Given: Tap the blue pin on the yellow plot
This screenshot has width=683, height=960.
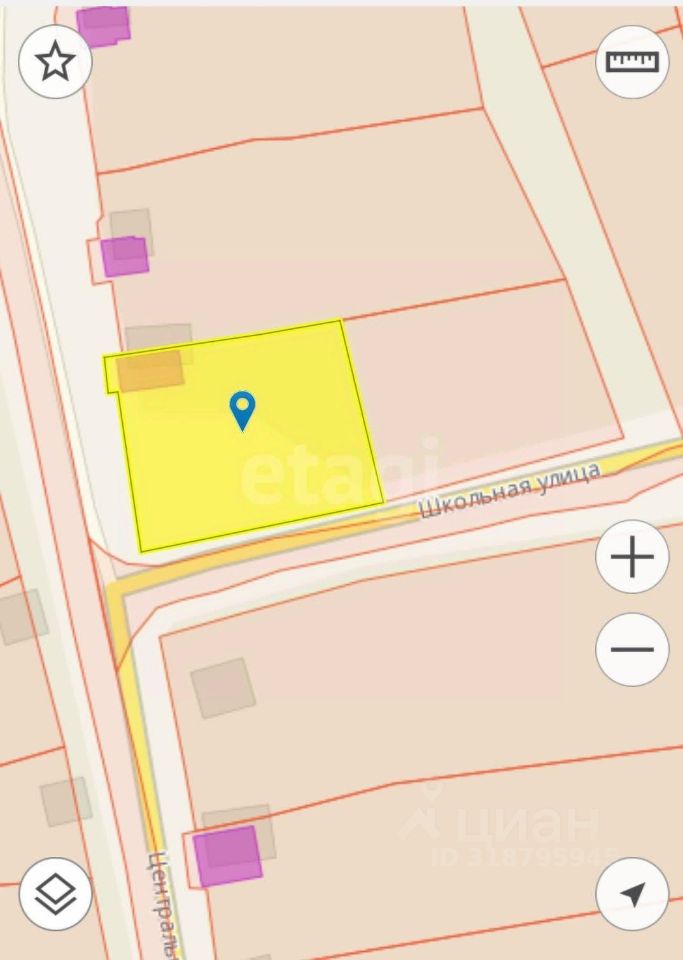Looking at the screenshot, I should point(242,409).
